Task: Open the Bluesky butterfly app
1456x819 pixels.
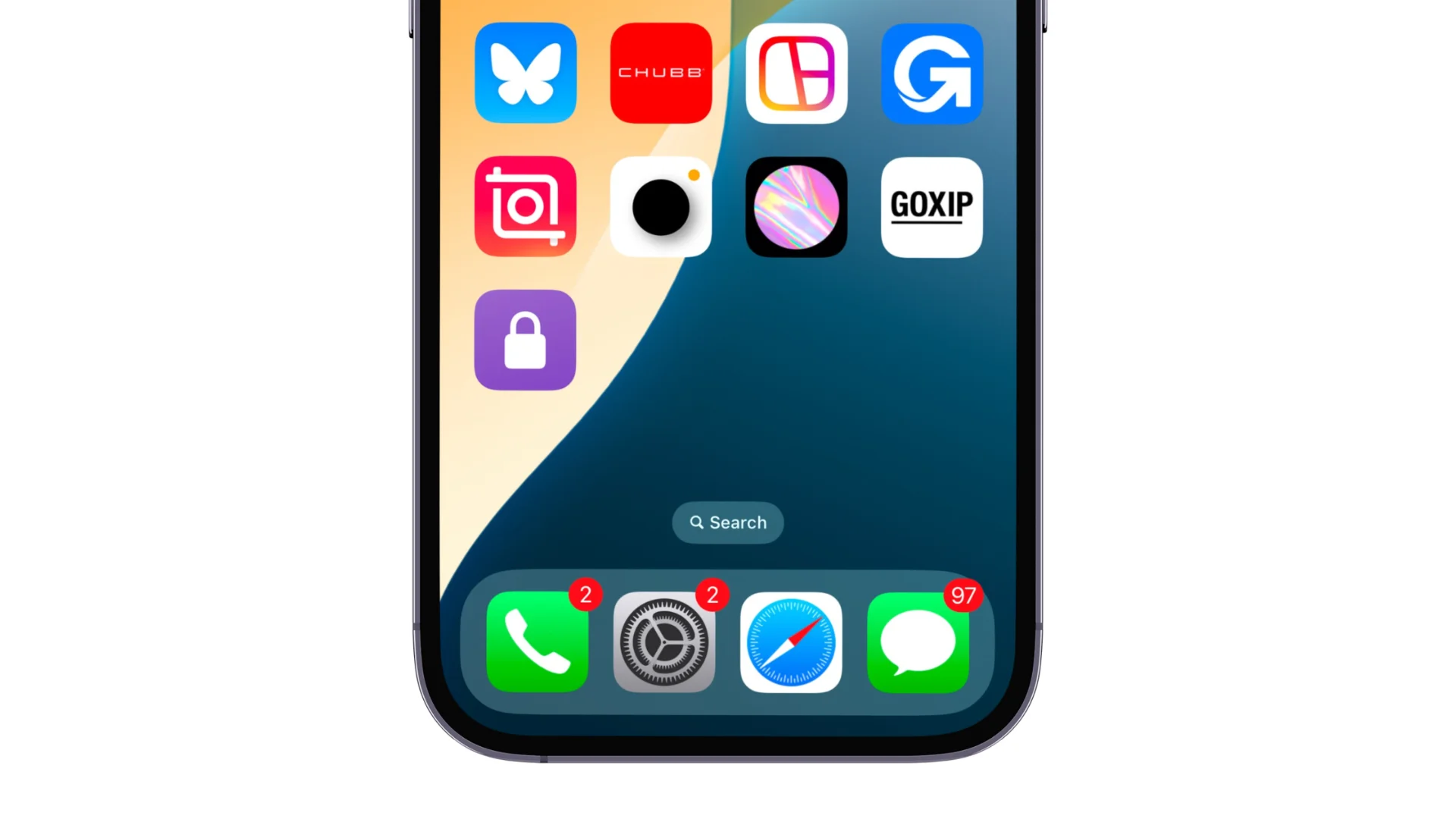Action: point(526,73)
